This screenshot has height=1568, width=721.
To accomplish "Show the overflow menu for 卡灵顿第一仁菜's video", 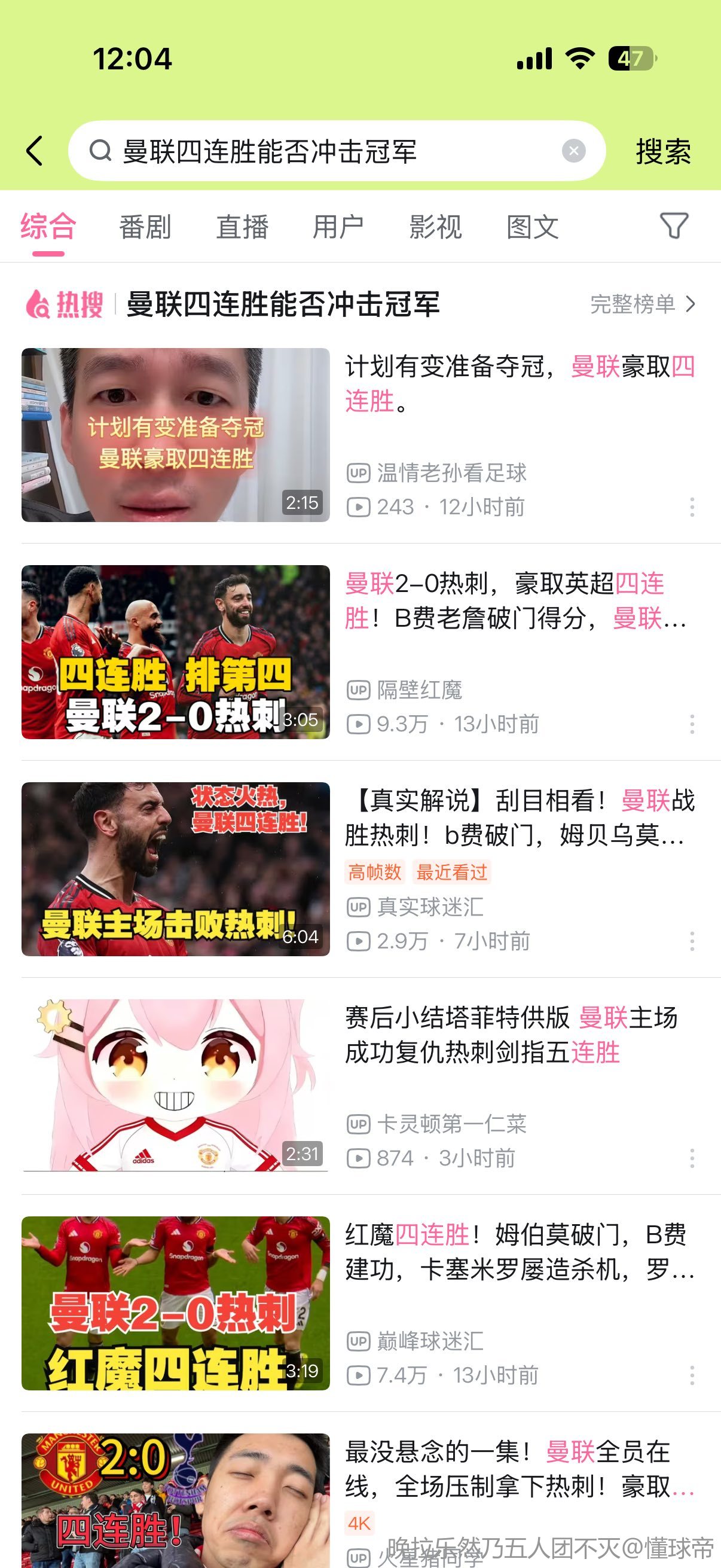I will point(692,1158).
